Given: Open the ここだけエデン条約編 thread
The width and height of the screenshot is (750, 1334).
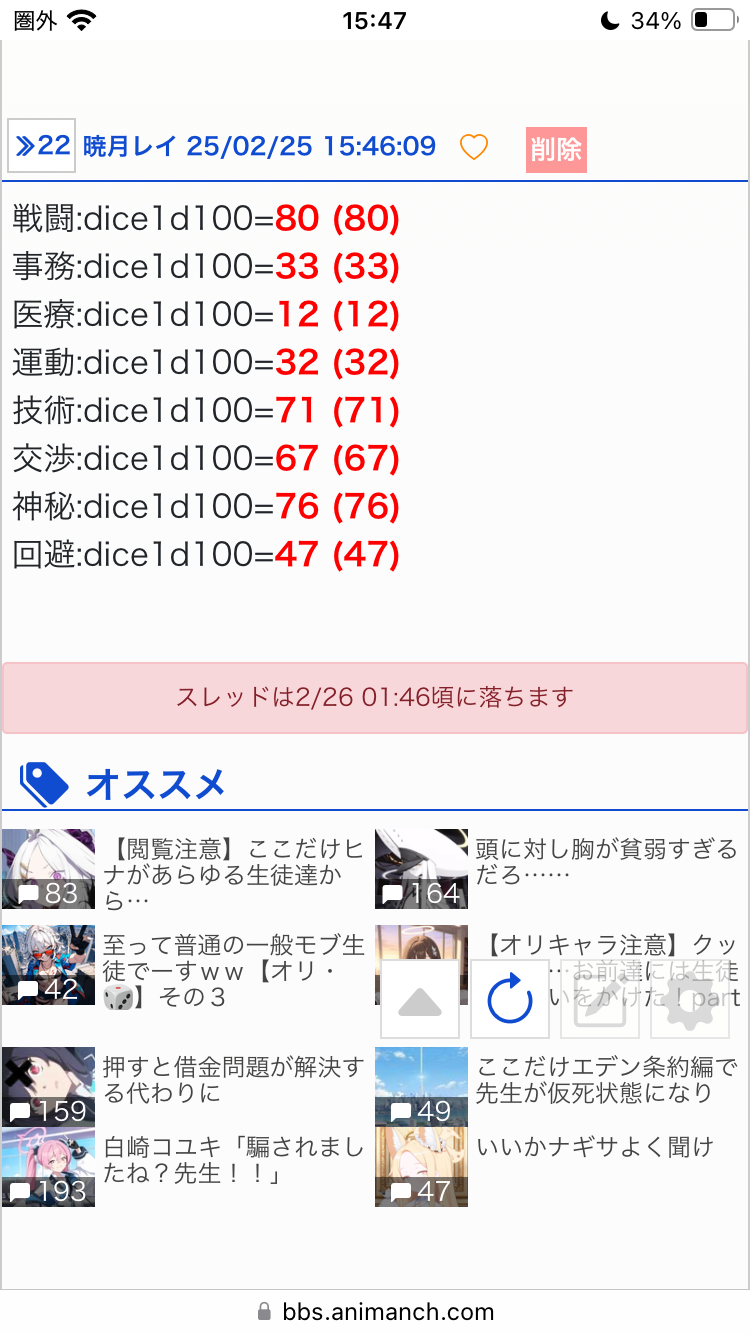Looking at the screenshot, I should [560, 1086].
